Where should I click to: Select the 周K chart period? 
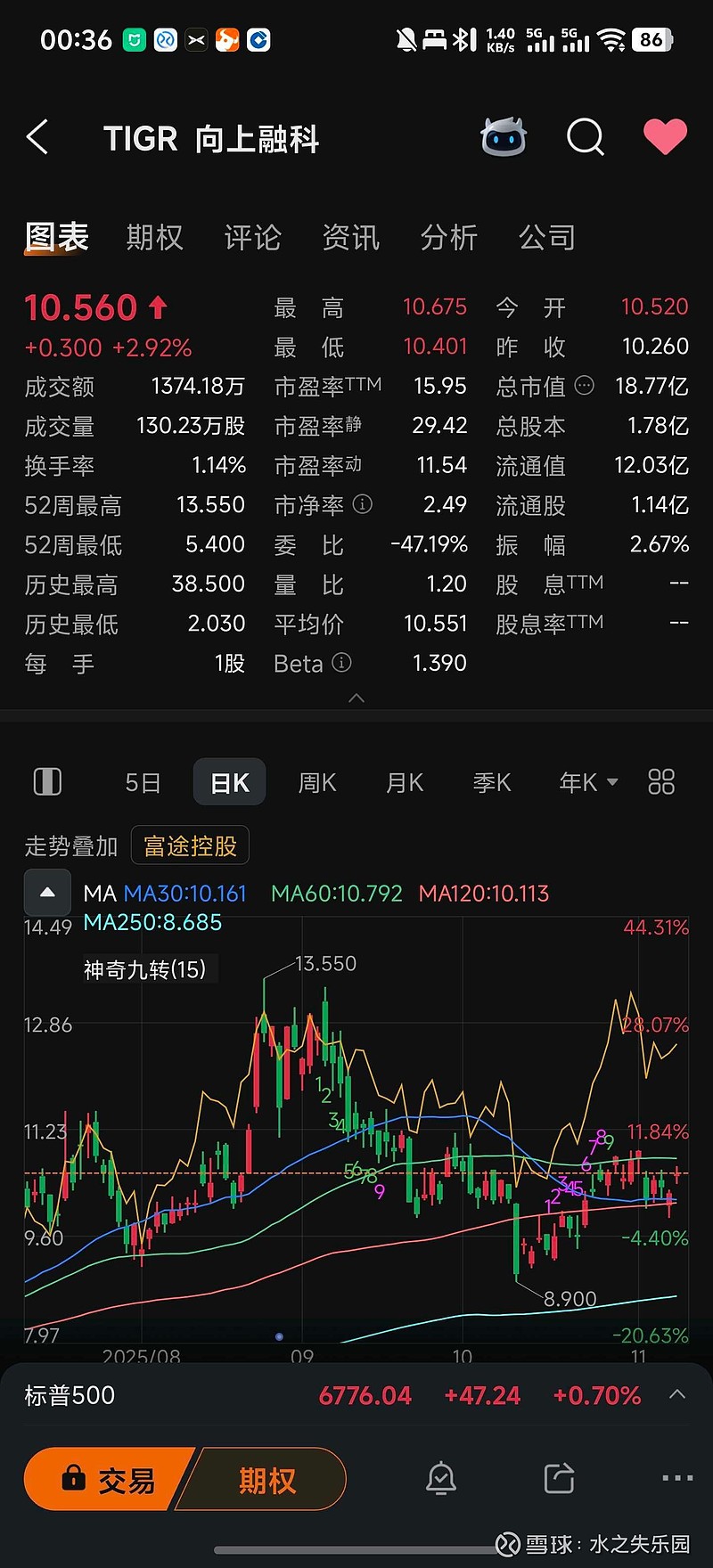(x=317, y=782)
